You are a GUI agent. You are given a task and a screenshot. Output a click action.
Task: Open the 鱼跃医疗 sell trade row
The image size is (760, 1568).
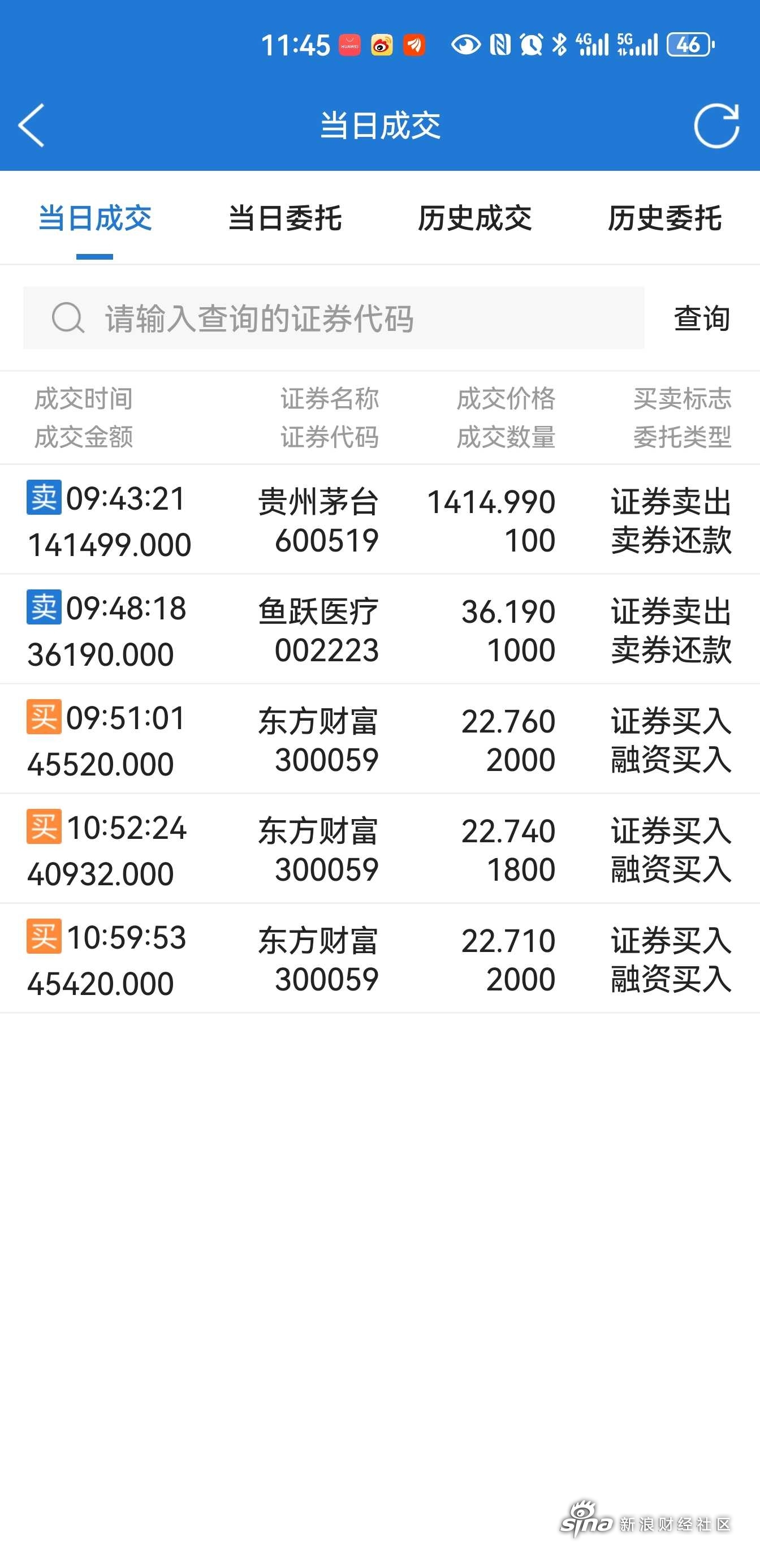[x=379, y=630]
